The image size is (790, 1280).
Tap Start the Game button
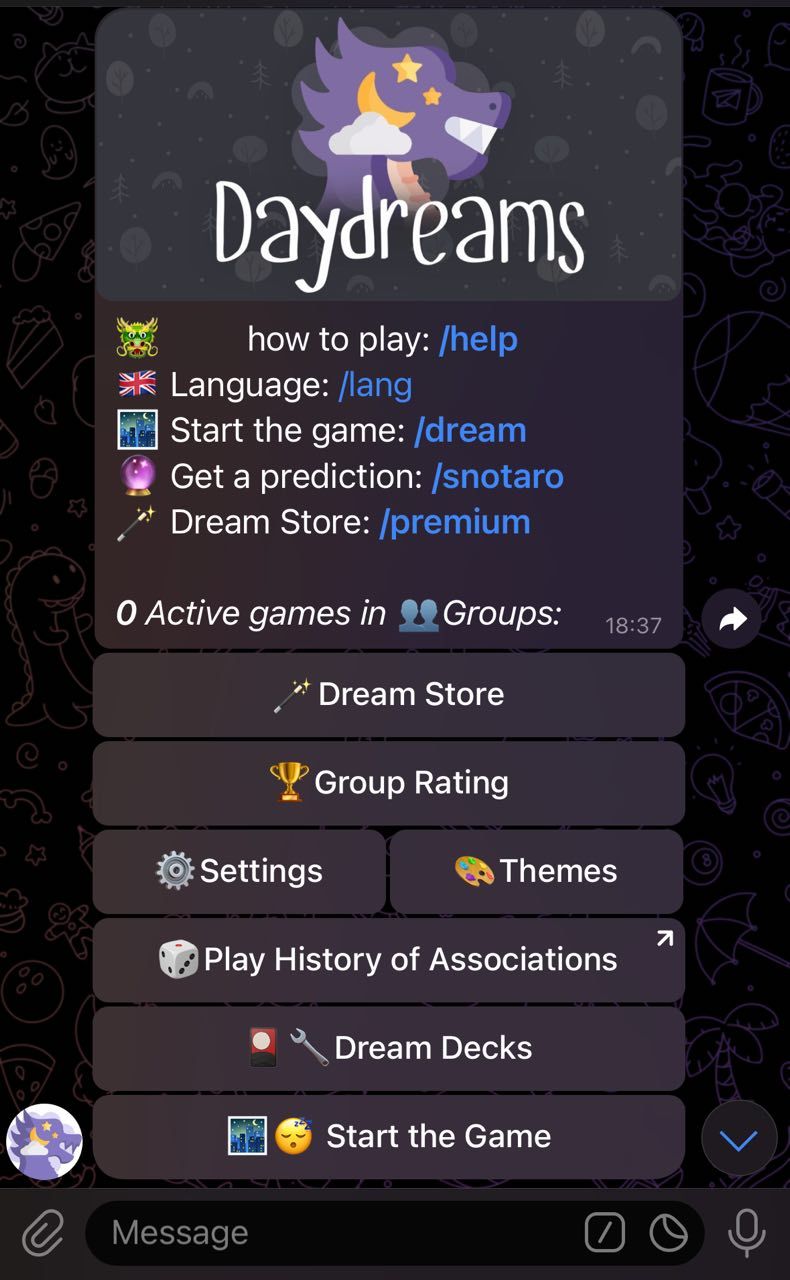[x=389, y=1135]
